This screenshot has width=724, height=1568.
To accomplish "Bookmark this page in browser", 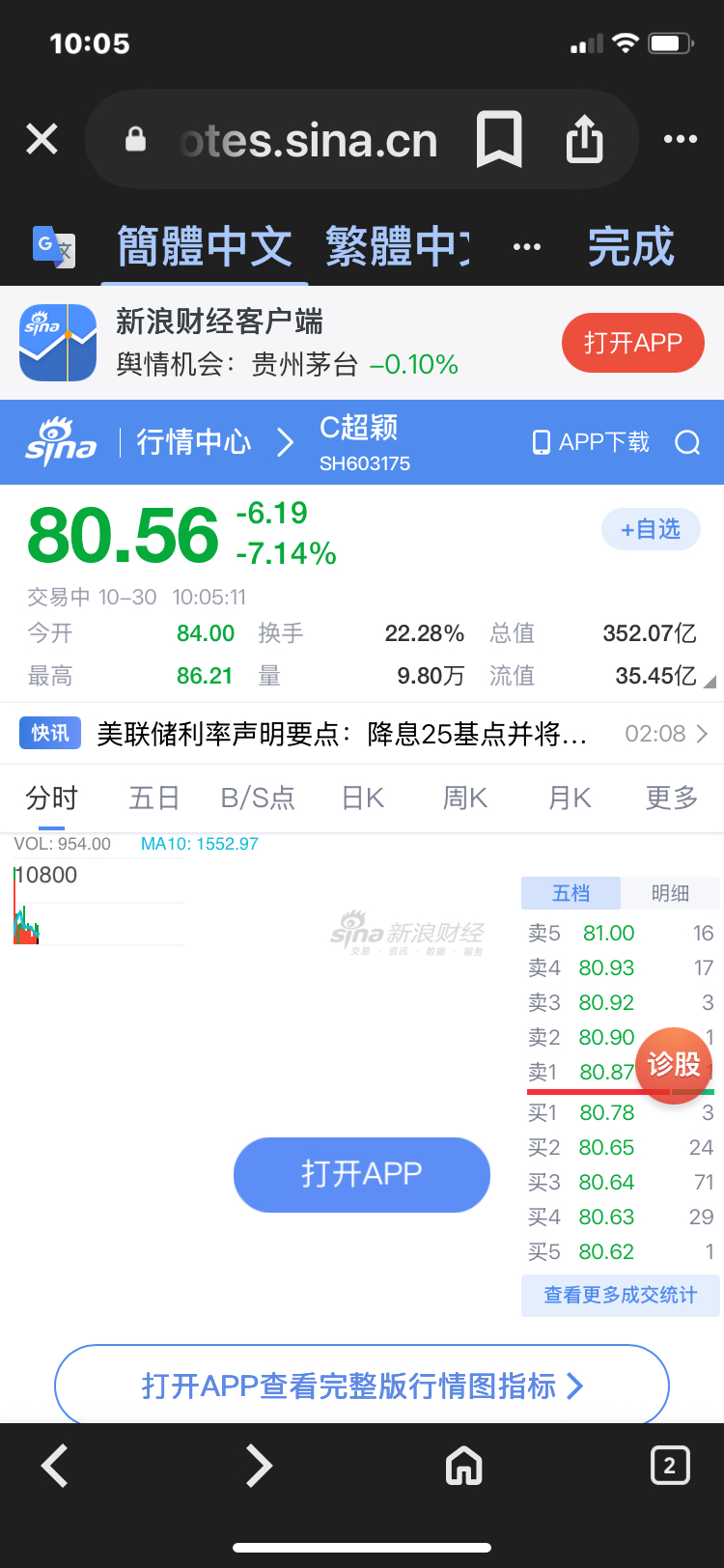I will pyautogui.click(x=499, y=139).
